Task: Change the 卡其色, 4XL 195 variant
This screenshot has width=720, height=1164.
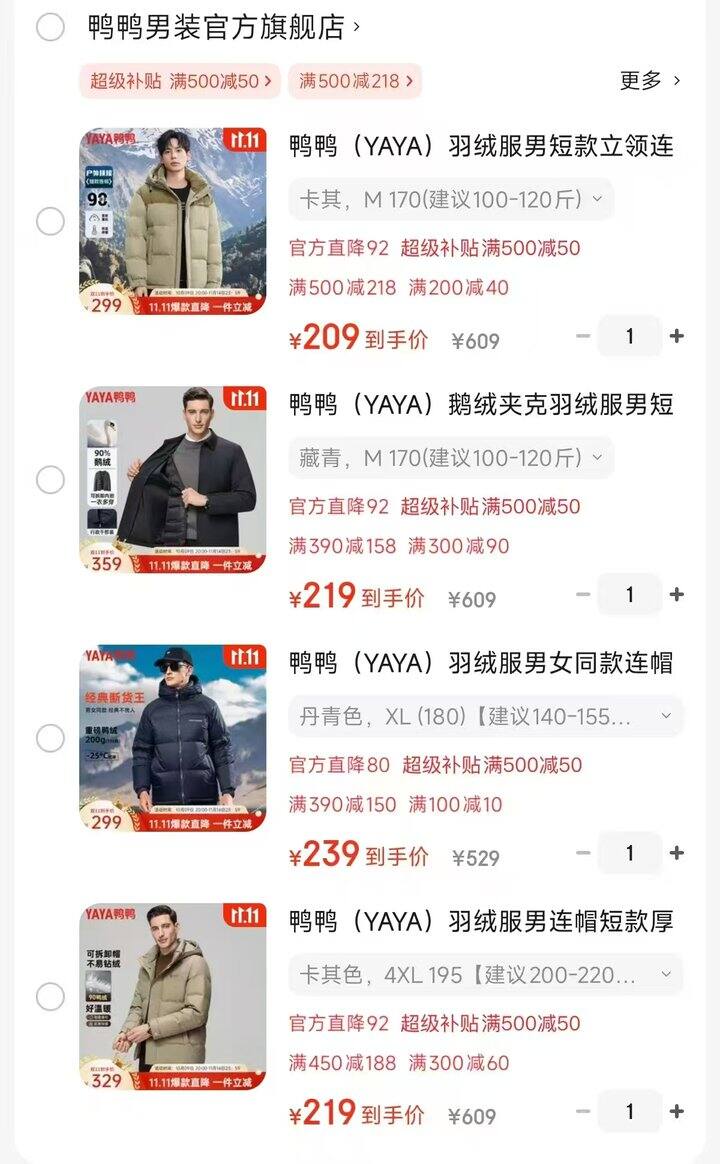Action: click(x=486, y=975)
